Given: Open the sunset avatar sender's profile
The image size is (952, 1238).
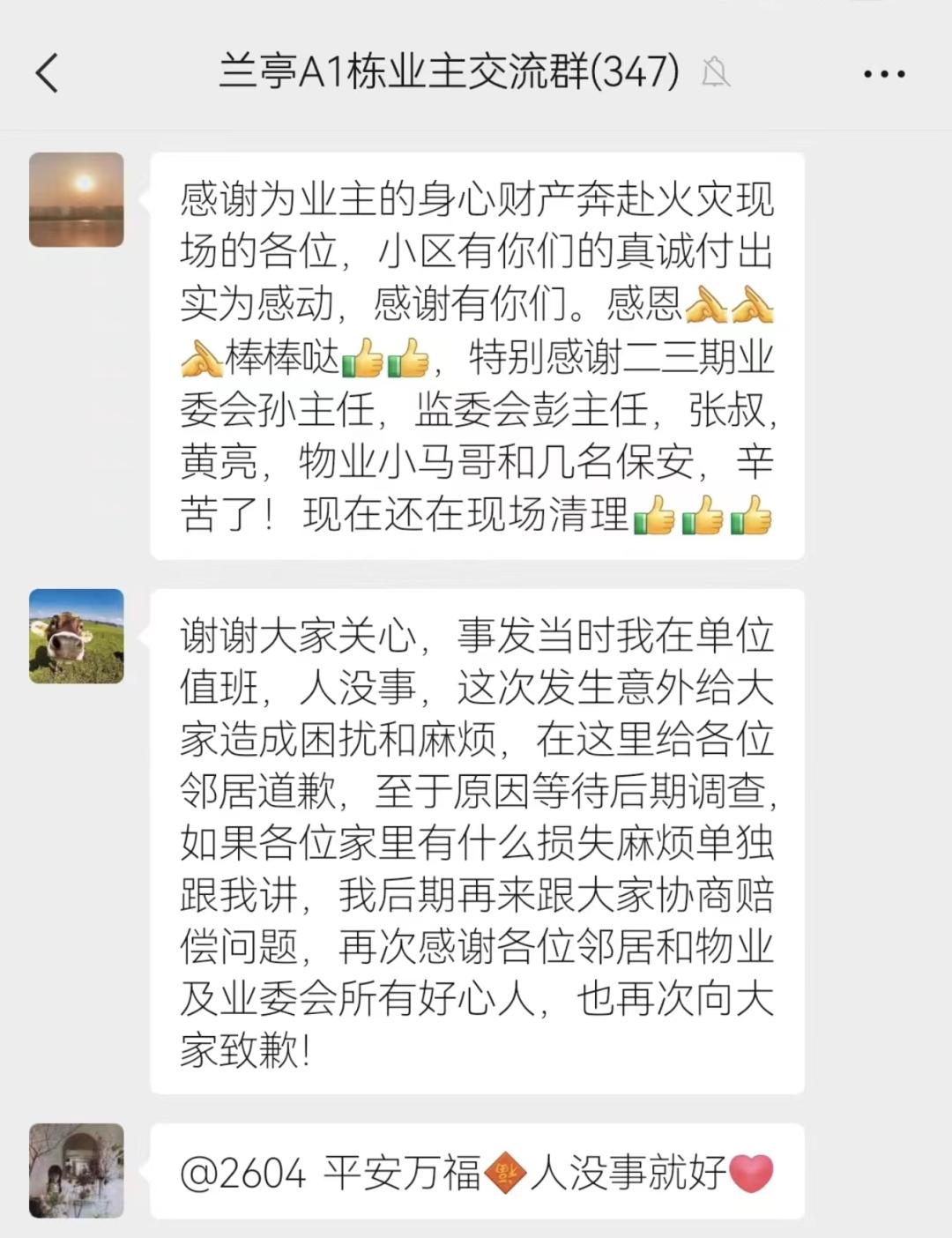Looking at the screenshot, I should tap(77, 199).
